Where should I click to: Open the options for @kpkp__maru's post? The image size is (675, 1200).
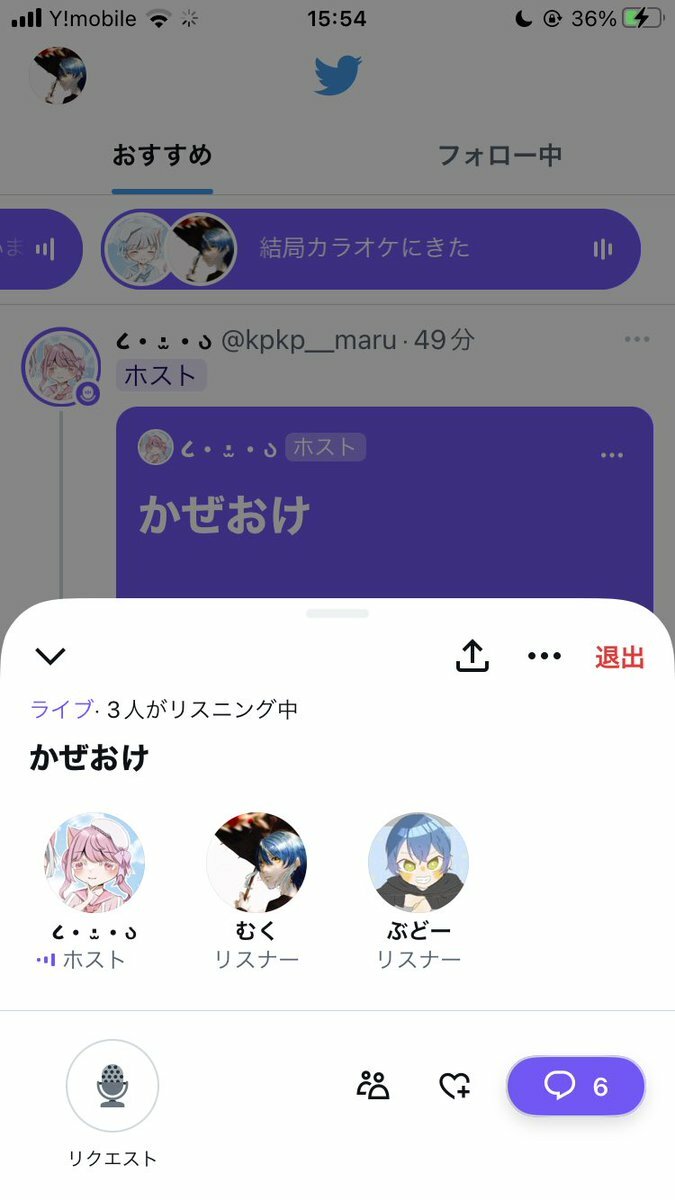click(636, 339)
